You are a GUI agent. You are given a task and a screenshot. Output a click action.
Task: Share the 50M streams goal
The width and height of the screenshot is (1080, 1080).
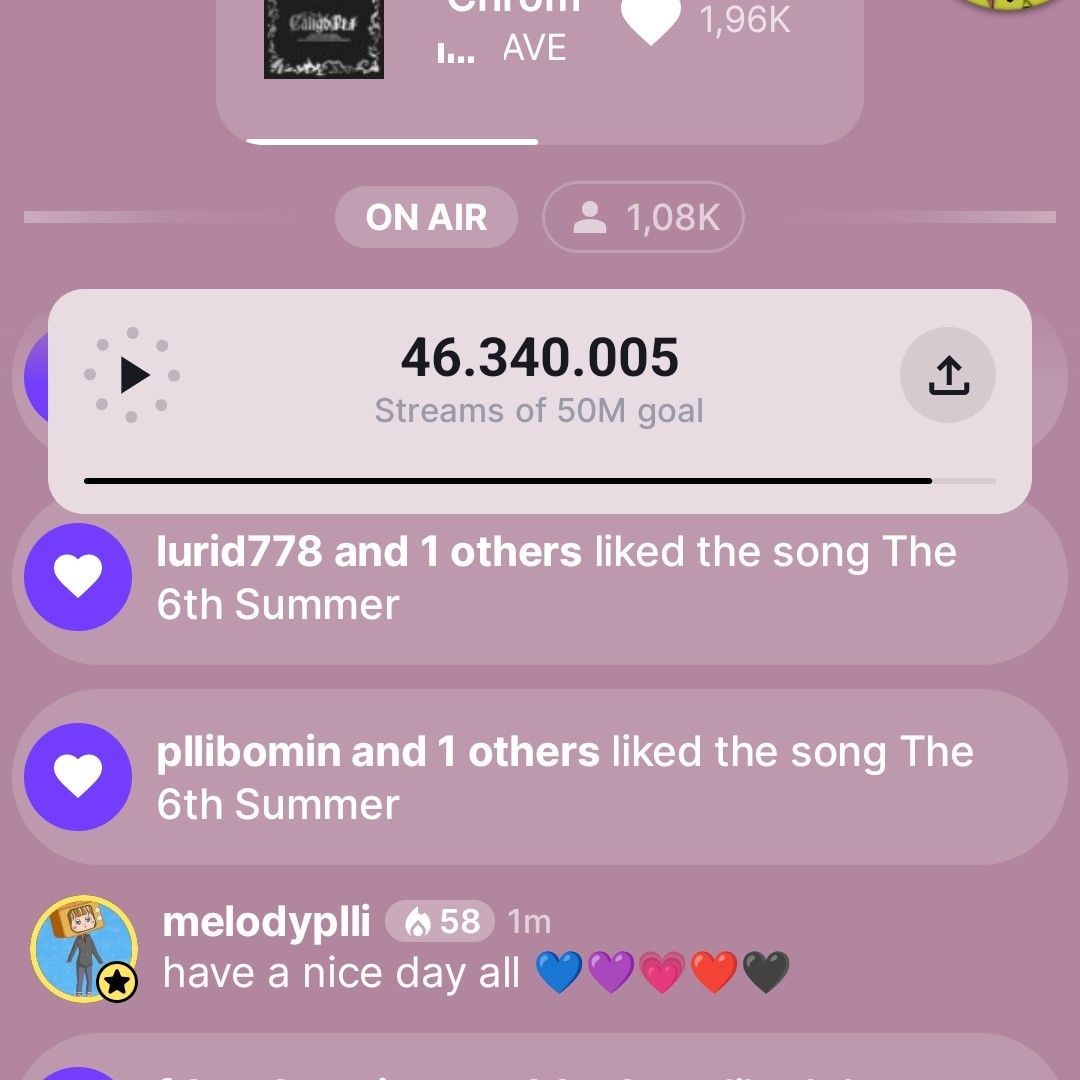947,376
